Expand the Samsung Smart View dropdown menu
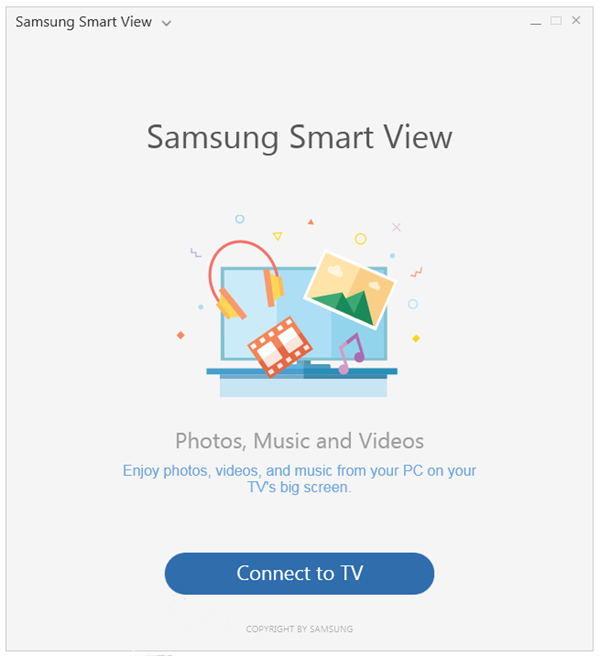 click(166, 23)
